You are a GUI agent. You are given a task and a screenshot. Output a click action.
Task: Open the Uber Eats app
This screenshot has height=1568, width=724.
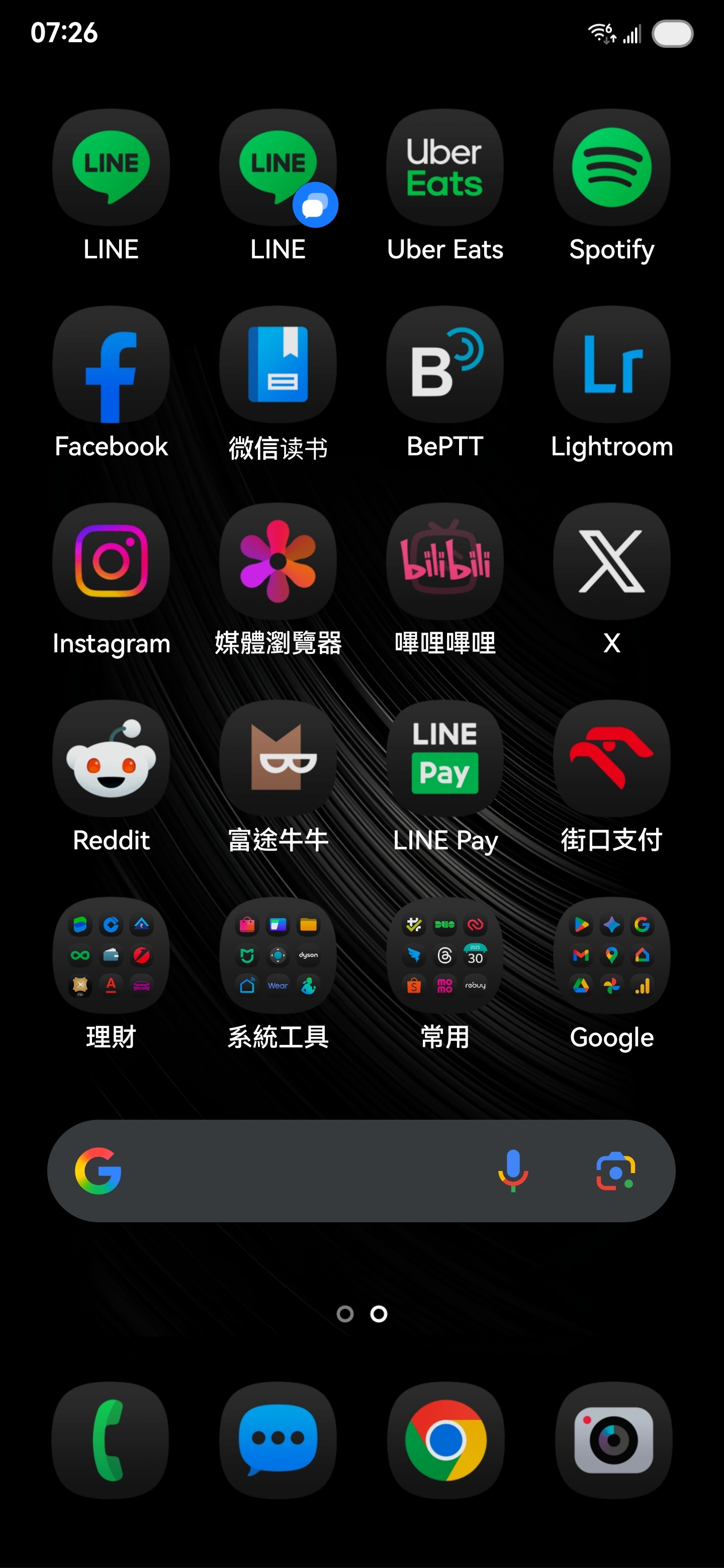point(444,168)
